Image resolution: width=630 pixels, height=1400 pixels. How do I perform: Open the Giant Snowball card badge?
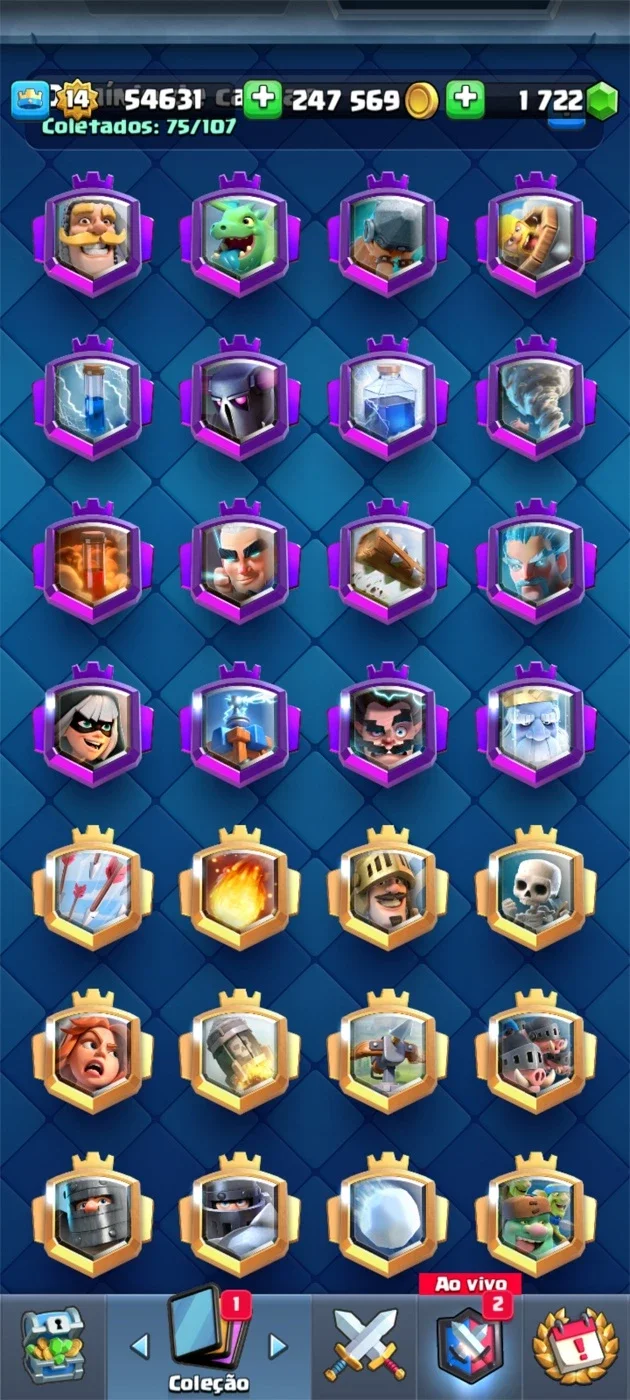(388, 1215)
